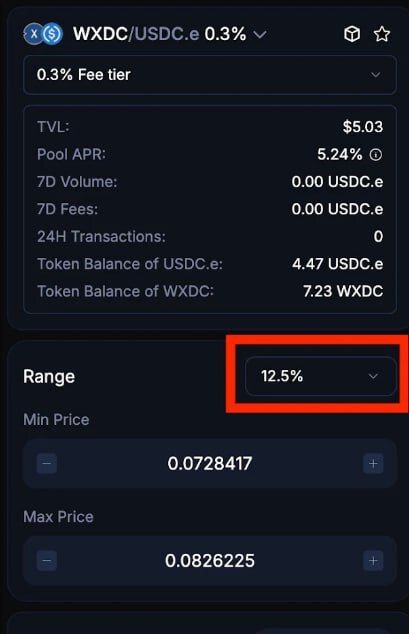This screenshot has width=409, height=634.
Task: Increase the Min Price value
Action: click(x=373, y=463)
